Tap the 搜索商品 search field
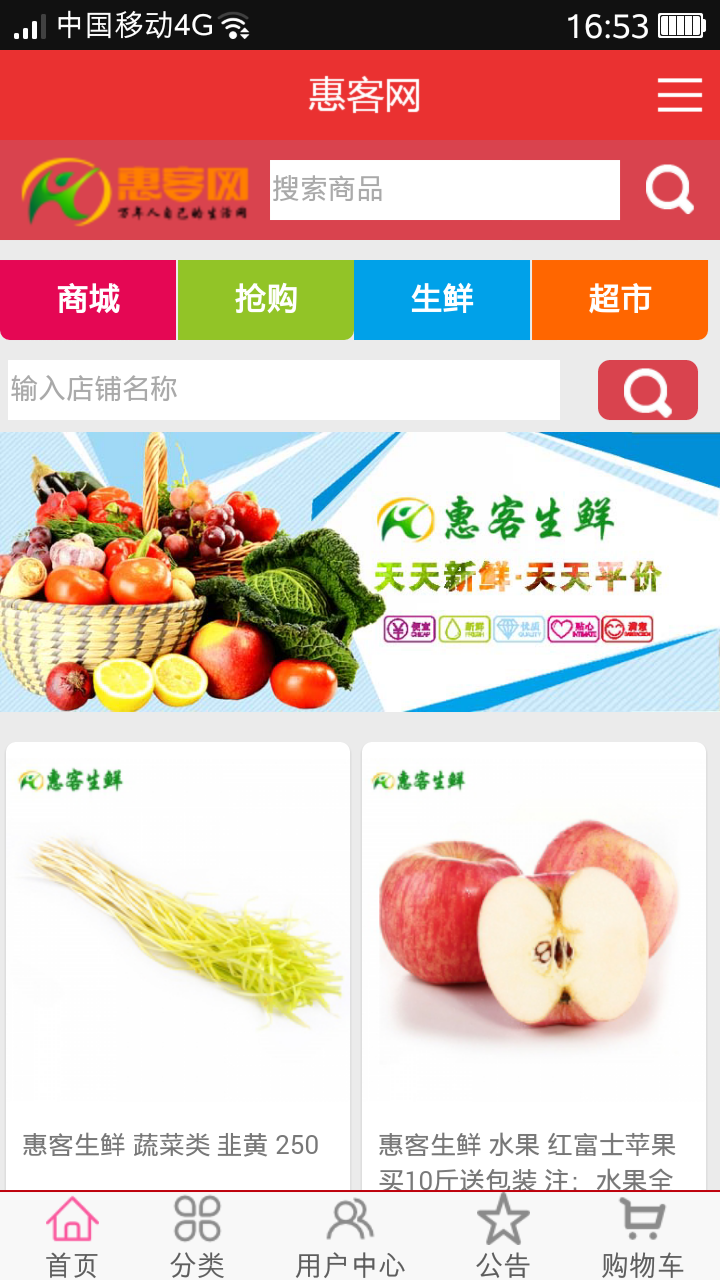This screenshot has height=1280, width=720. tap(444, 190)
